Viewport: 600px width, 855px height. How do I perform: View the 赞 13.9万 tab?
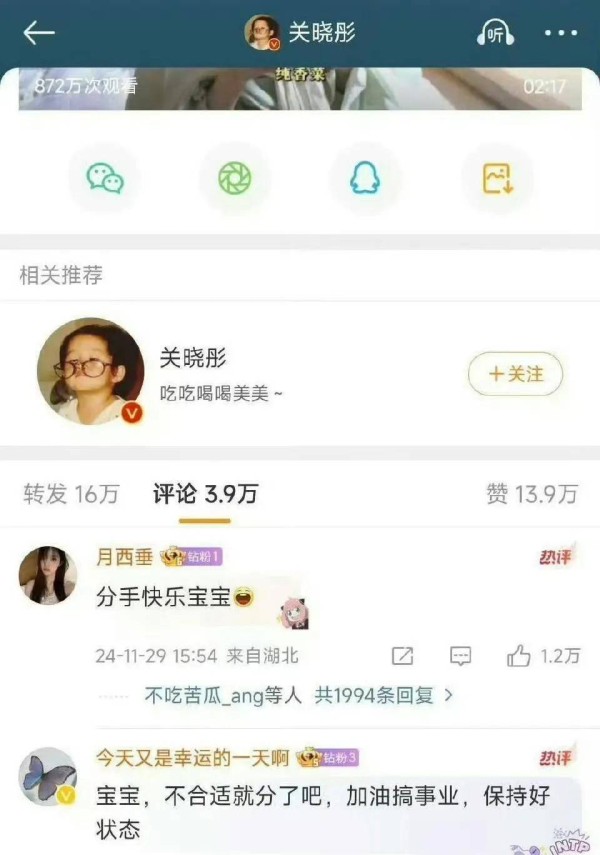tap(532, 494)
